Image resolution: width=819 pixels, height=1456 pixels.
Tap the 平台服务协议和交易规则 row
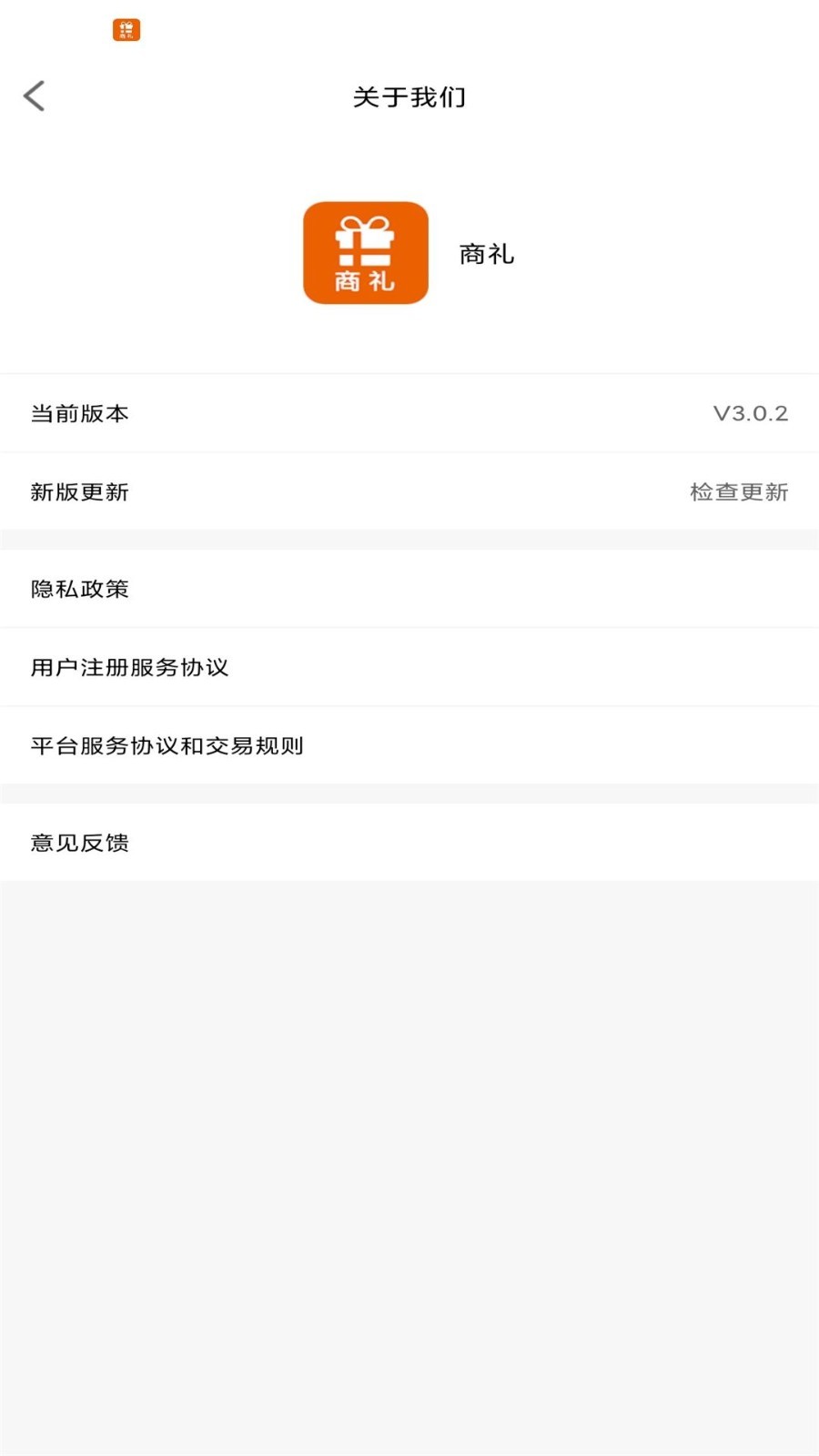pyautogui.click(x=409, y=745)
